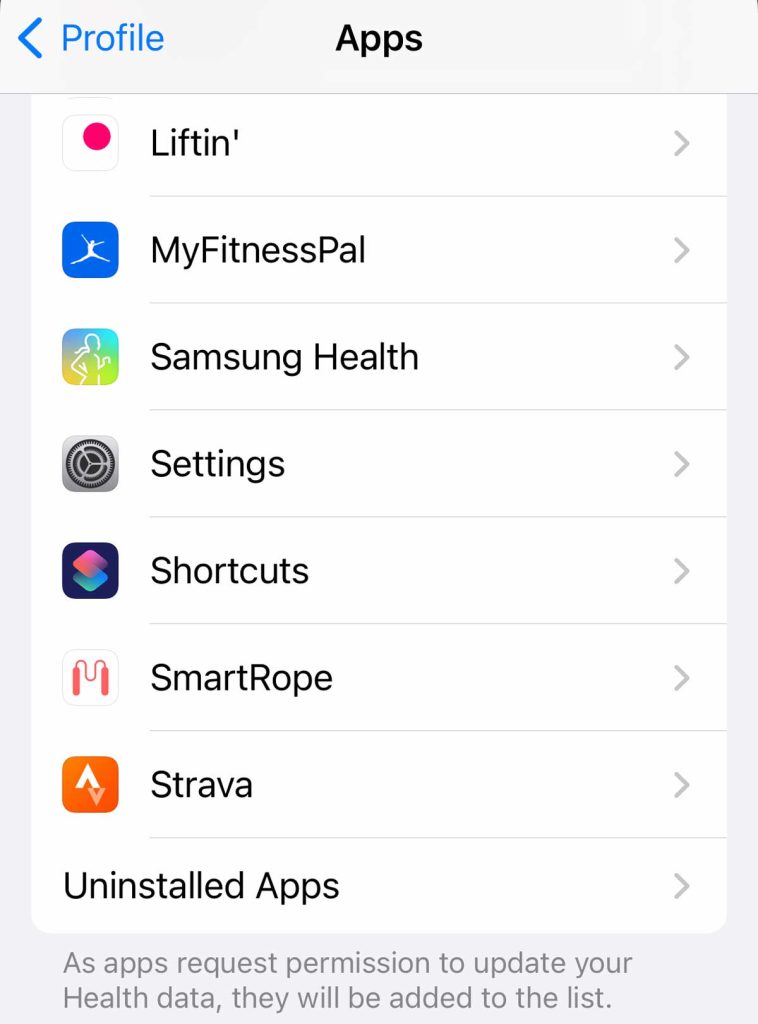Open Liftin' app health settings
This screenshot has height=1024, width=758.
click(x=378, y=144)
